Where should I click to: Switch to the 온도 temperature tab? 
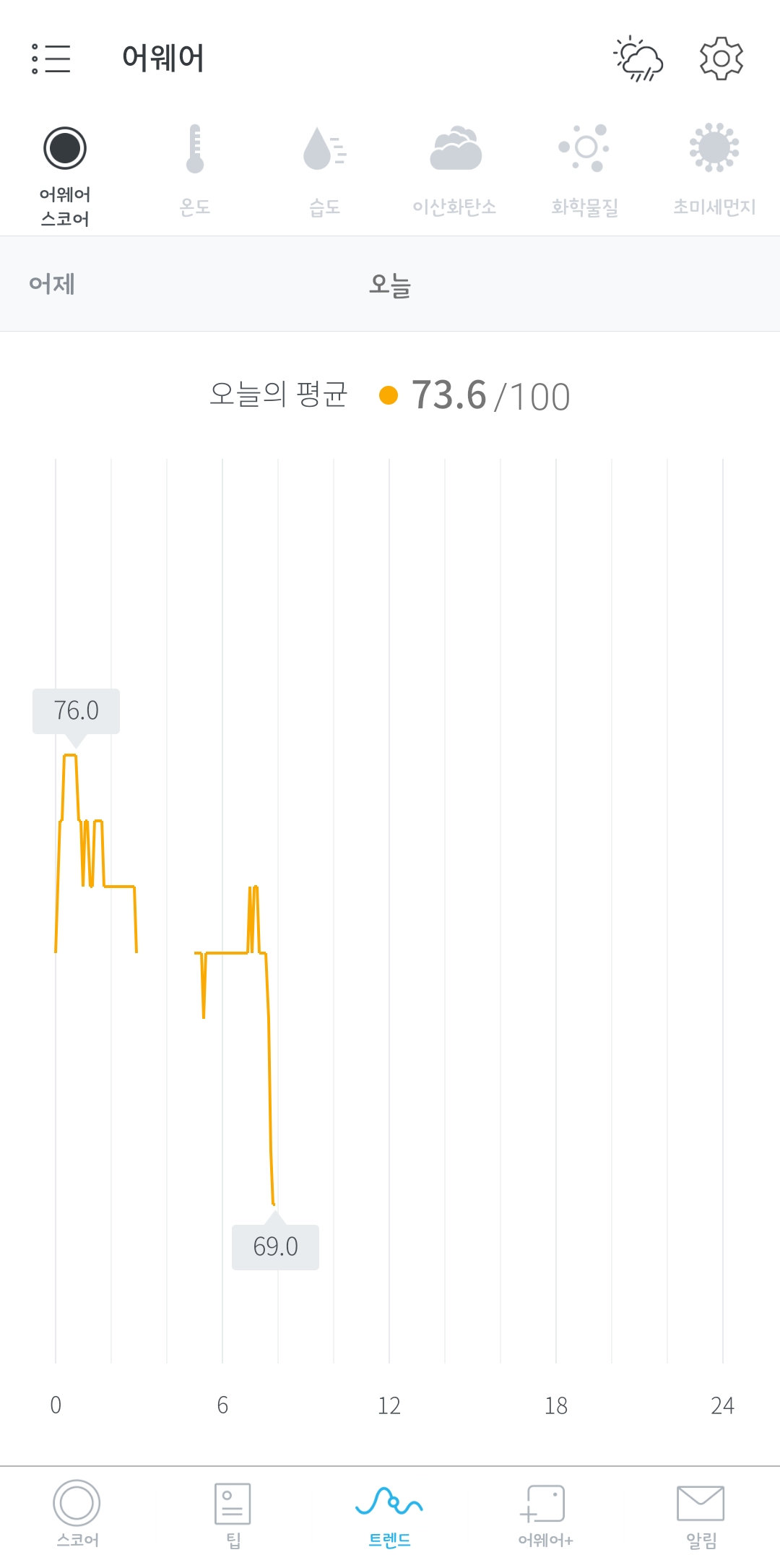pyautogui.click(x=195, y=171)
